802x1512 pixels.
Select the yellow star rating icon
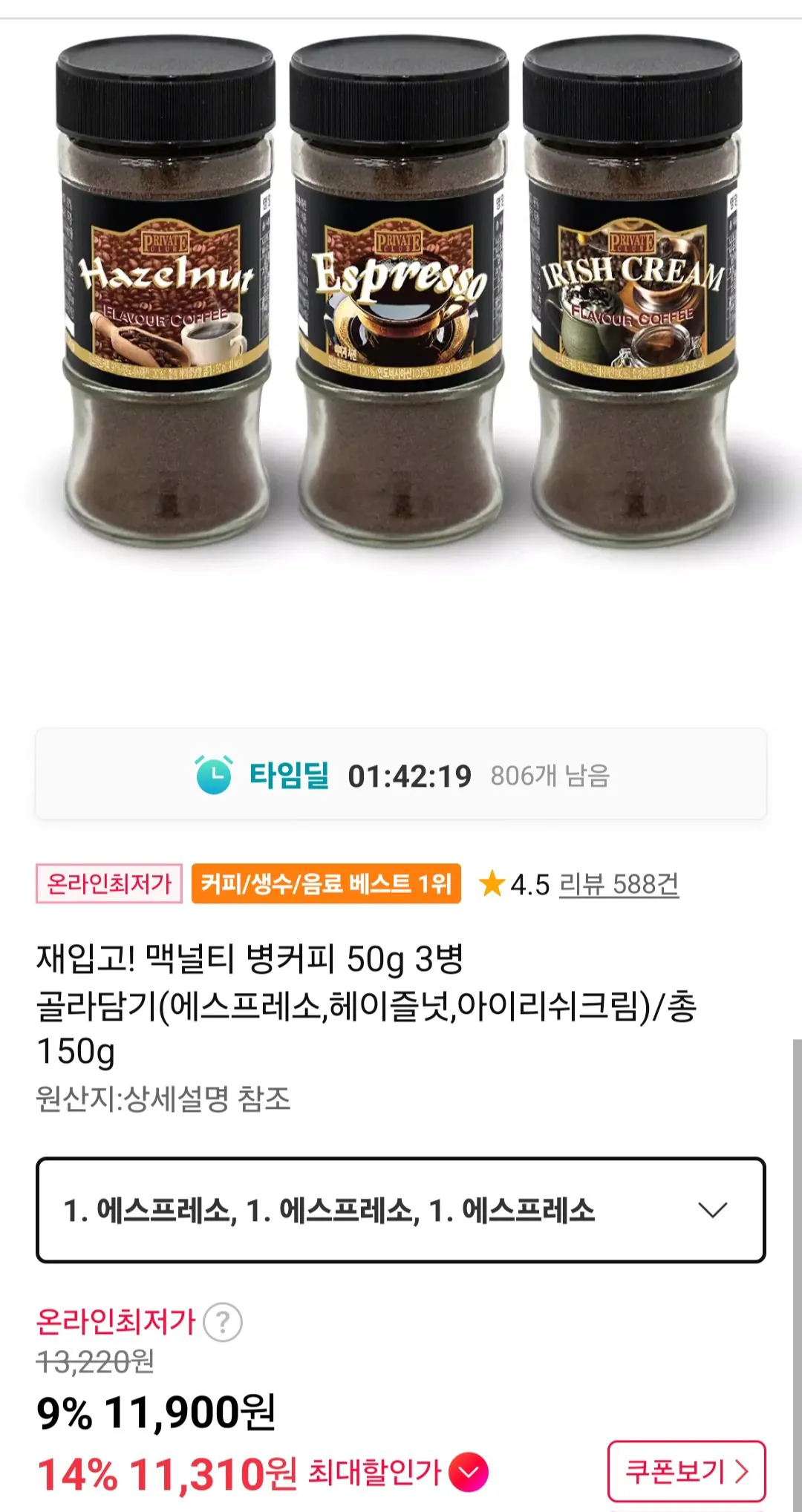(x=493, y=886)
